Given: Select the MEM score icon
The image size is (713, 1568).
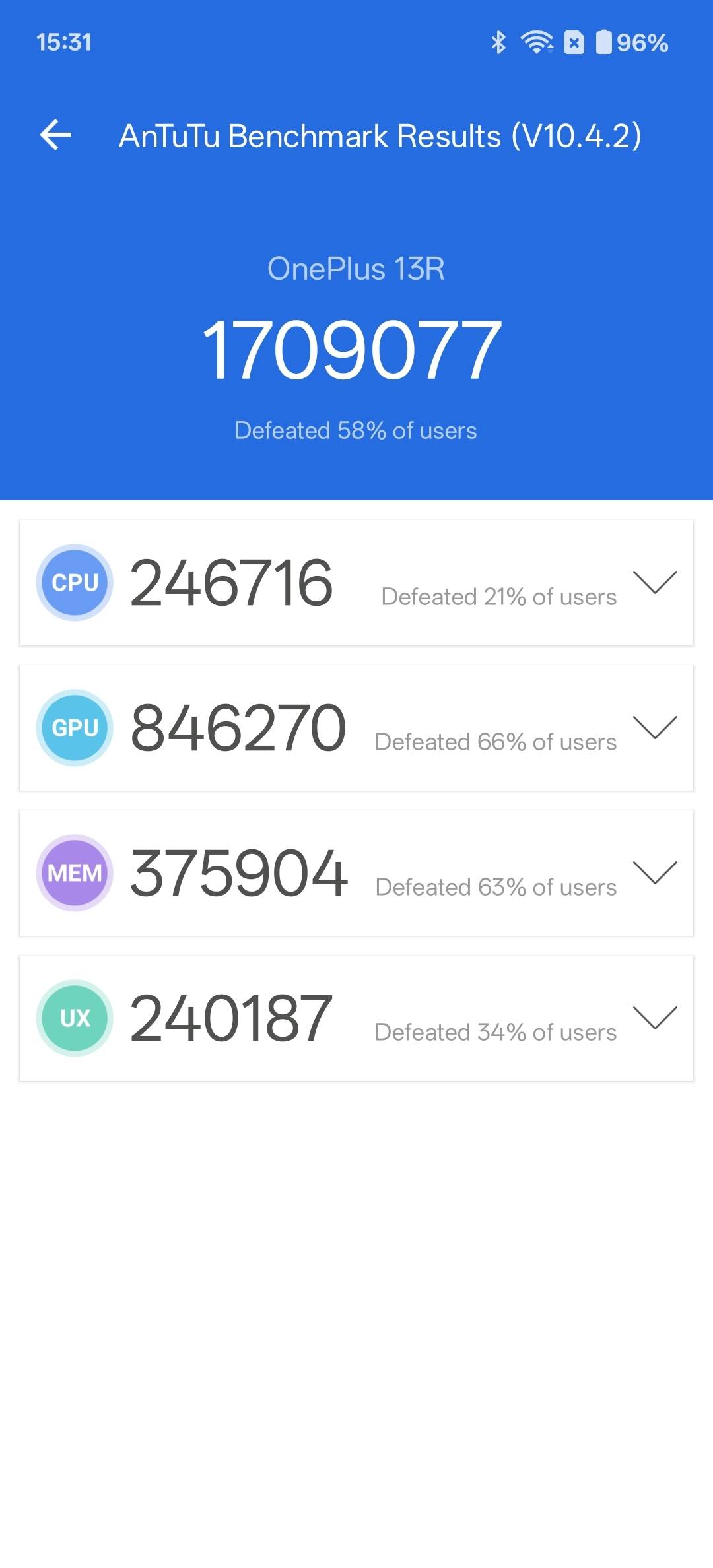Looking at the screenshot, I should point(74,872).
